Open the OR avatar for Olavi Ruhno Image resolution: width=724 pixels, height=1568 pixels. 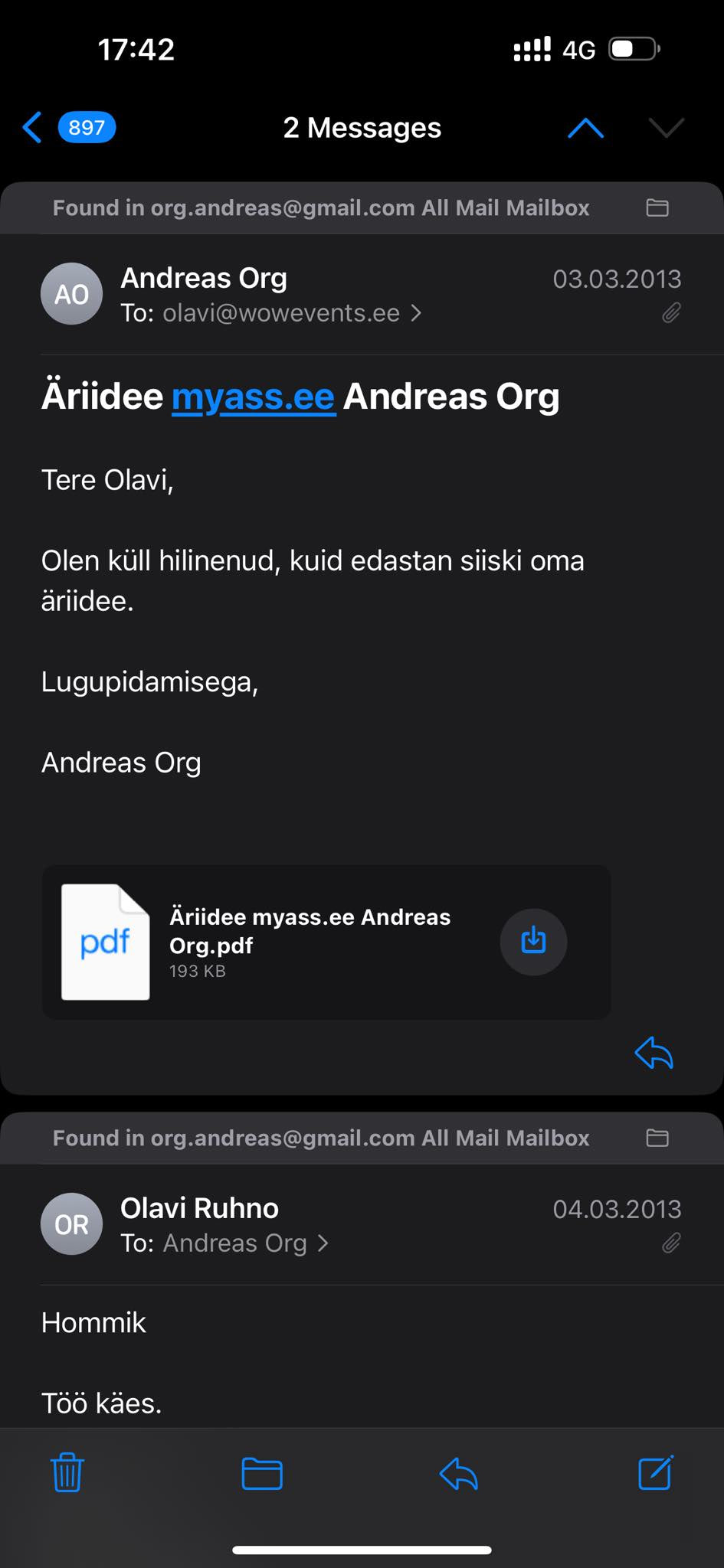pos(71,1224)
